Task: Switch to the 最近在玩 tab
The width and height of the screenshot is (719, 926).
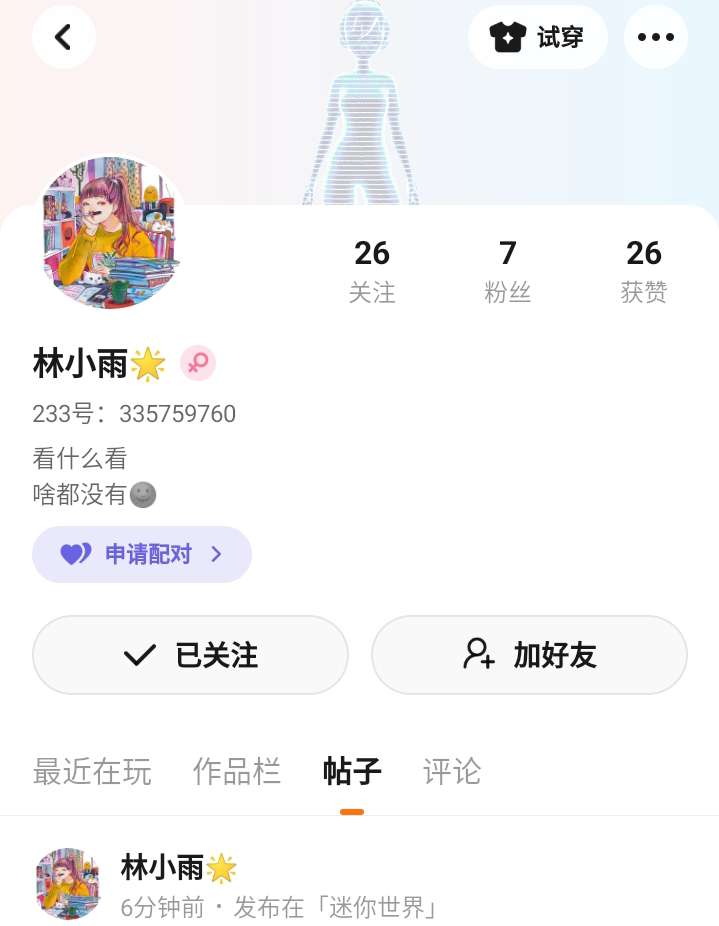Action: click(92, 771)
